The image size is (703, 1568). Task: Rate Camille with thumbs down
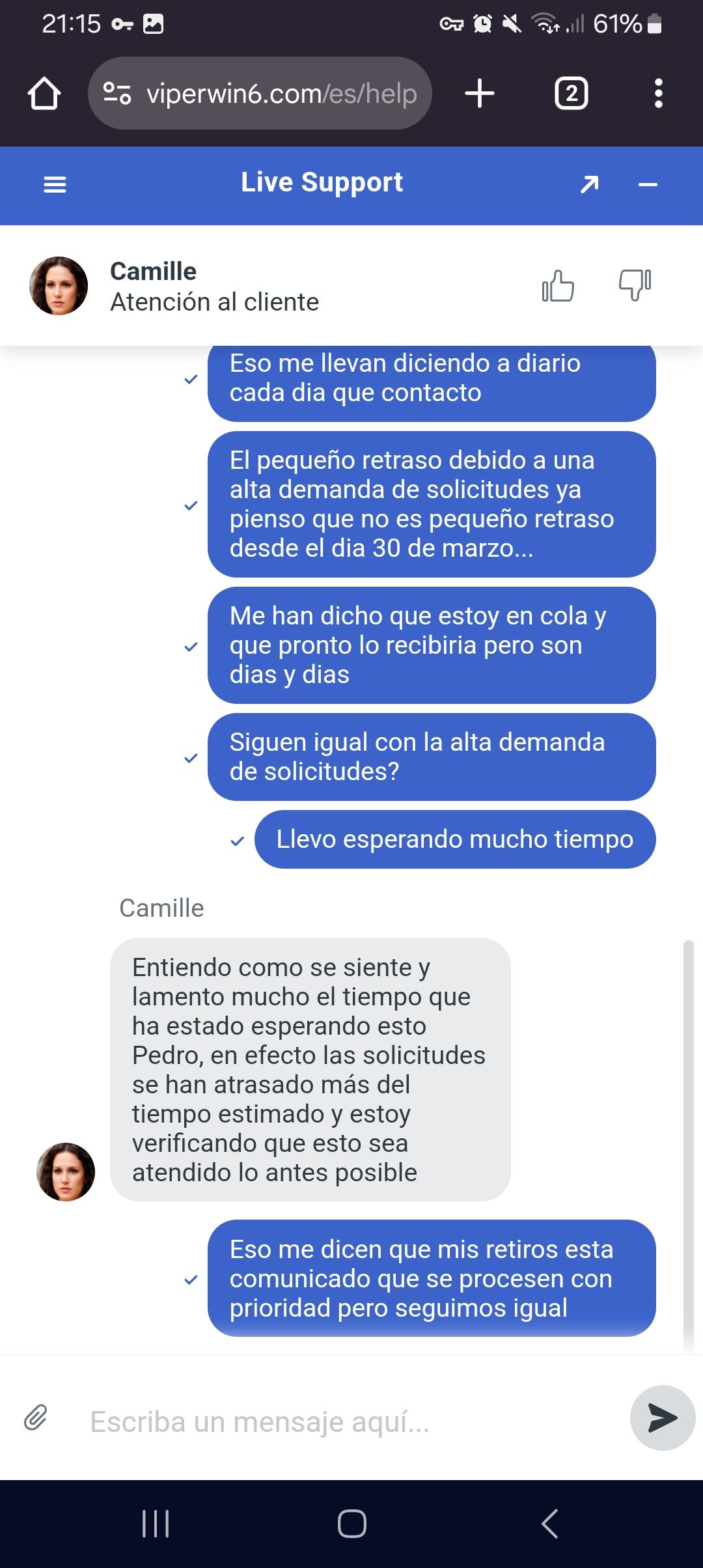point(635,285)
